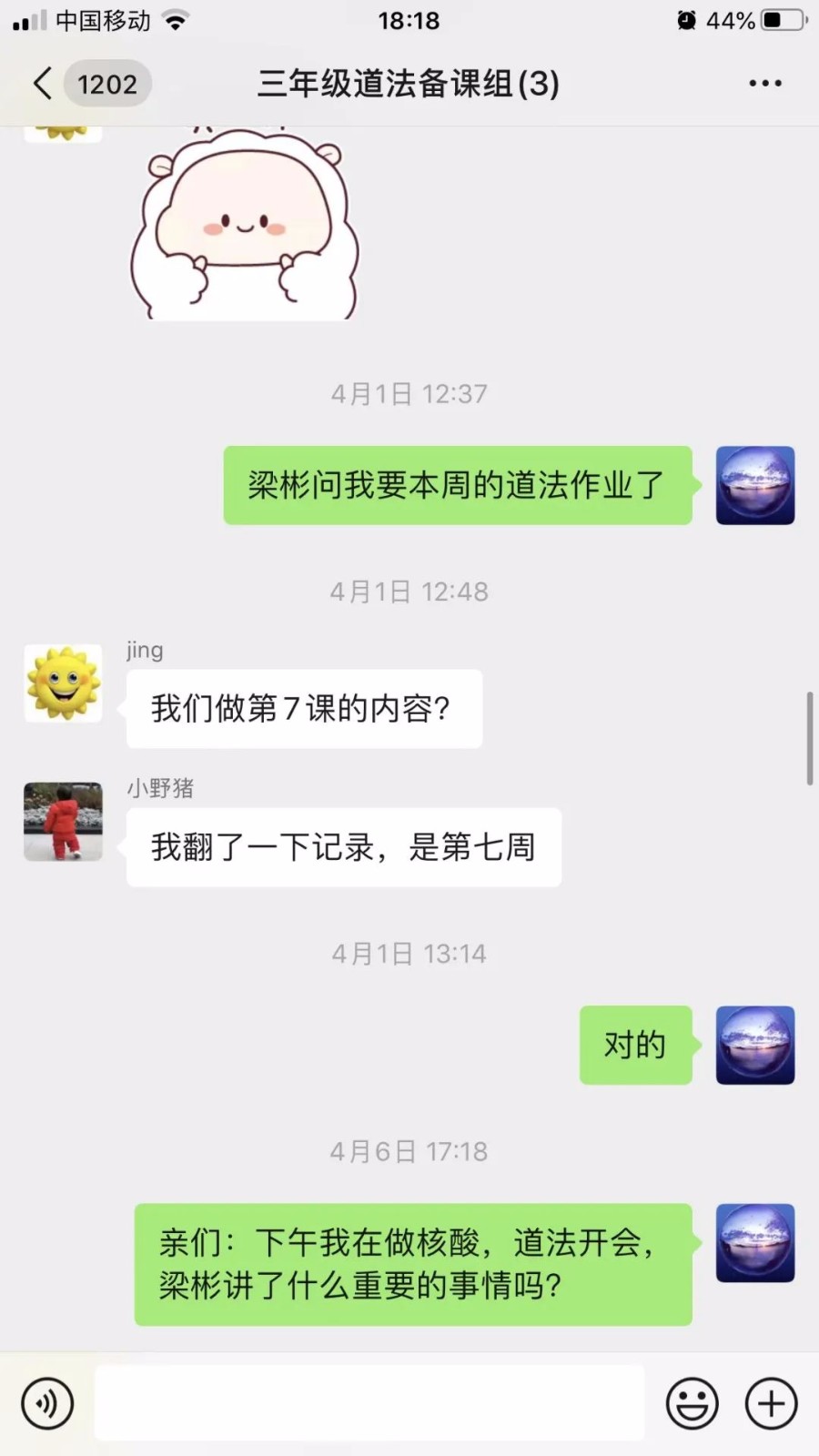Switch to voice message input
This screenshot has height=1456, width=819.
tap(47, 1403)
